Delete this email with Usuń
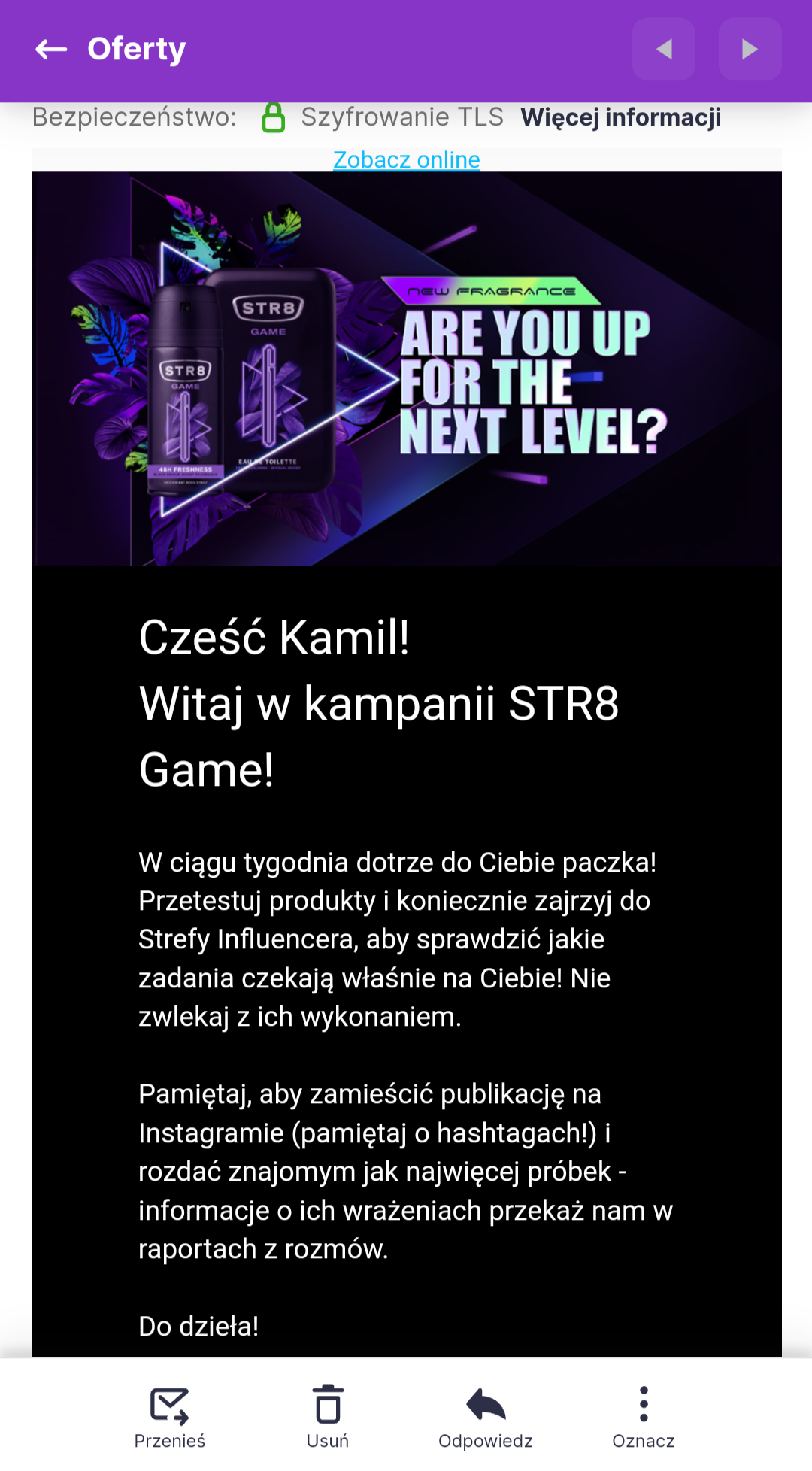Image resolution: width=812 pixels, height=1471 pixels. click(x=328, y=1417)
